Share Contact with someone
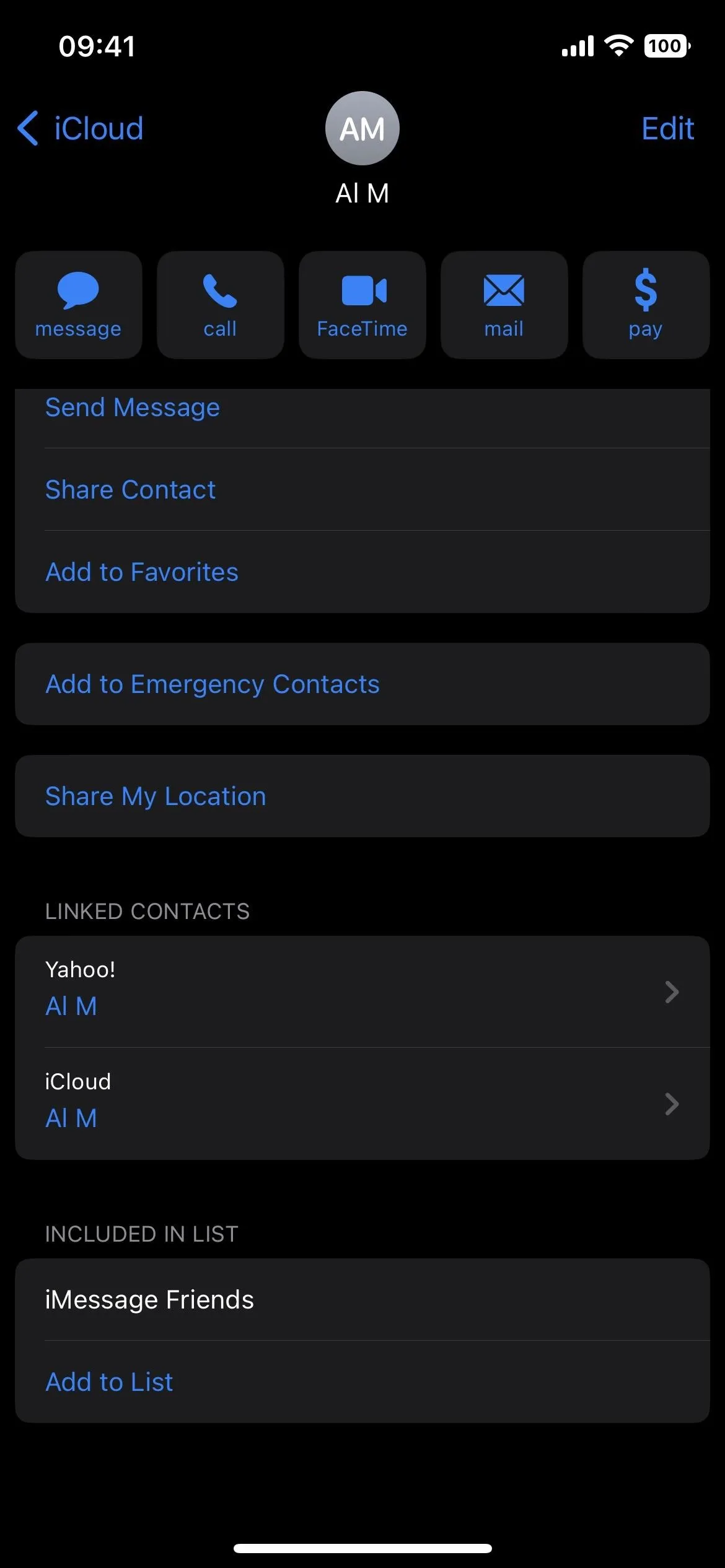Image resolution: width=725 pixels, height=1568 pixels. 362,489
